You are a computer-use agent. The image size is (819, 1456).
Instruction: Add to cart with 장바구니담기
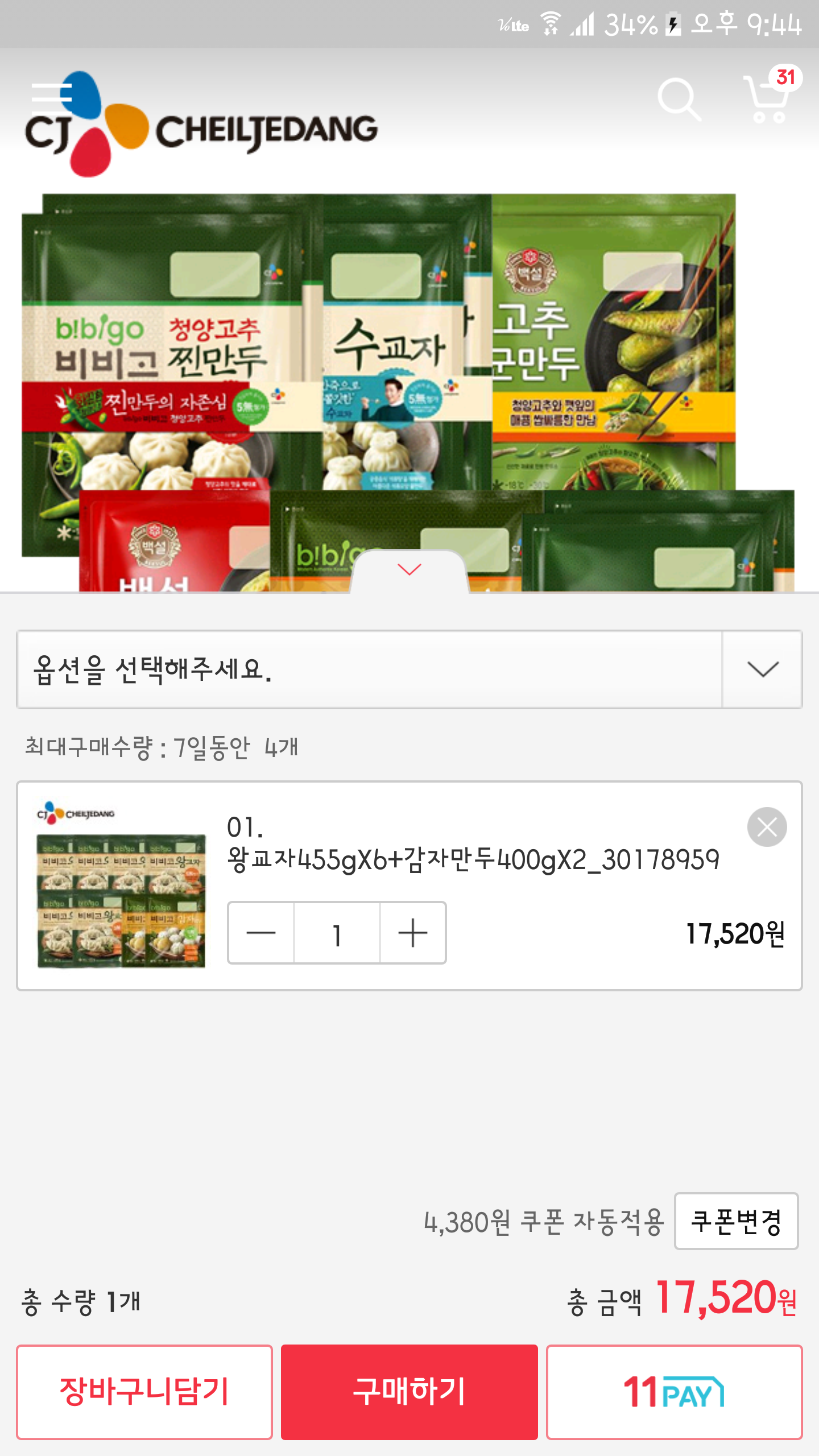coord(144,1392)
